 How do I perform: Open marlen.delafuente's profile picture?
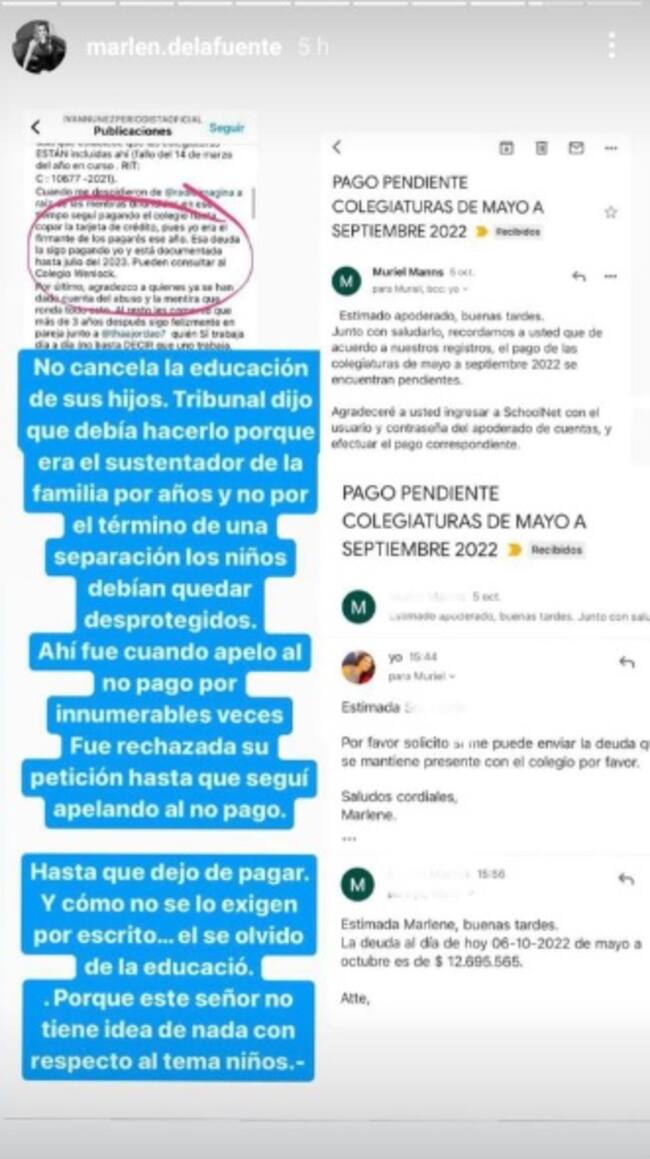tap(39, 47)
